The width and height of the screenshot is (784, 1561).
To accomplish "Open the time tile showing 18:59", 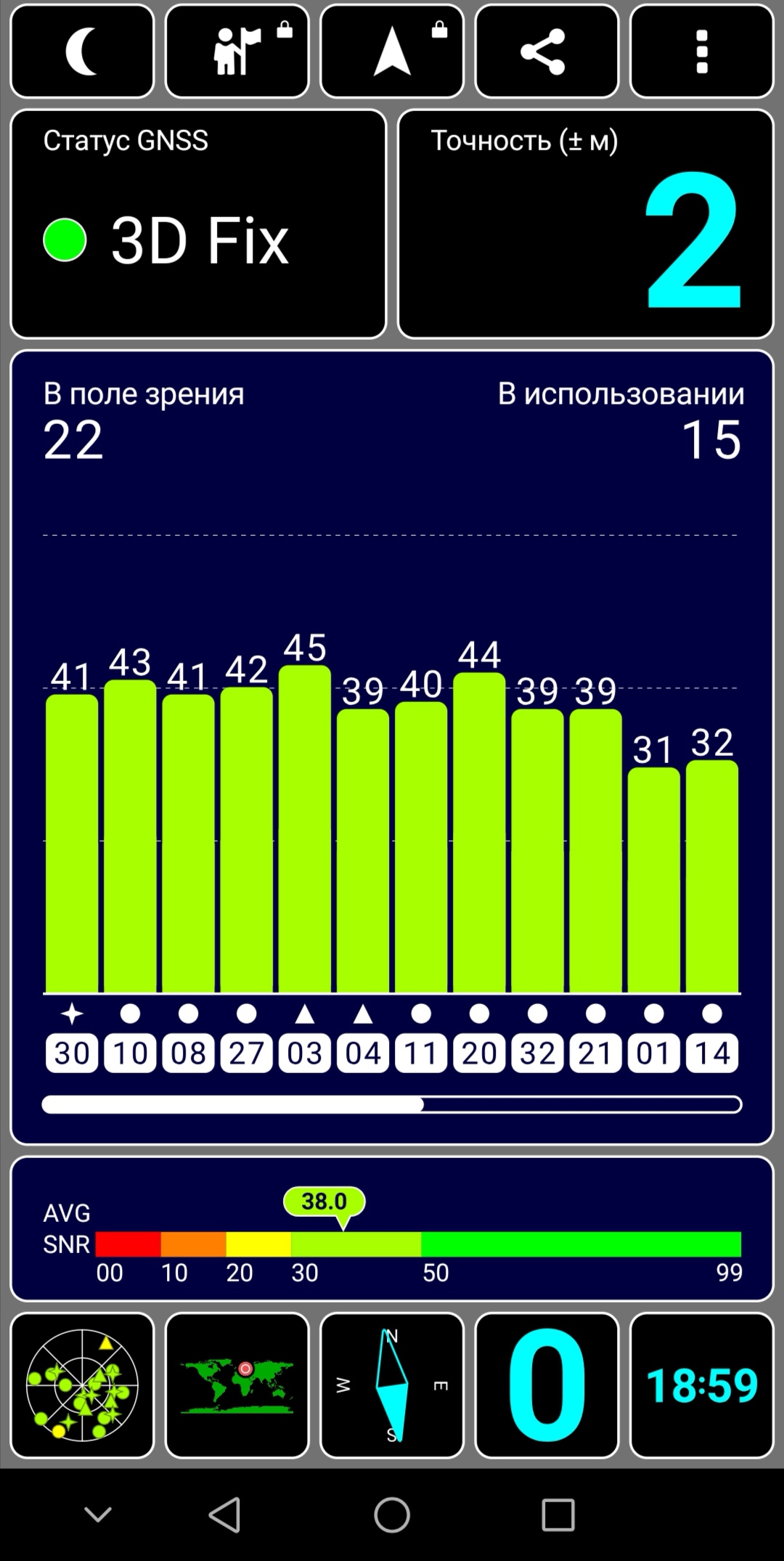I will [701, 1385].
